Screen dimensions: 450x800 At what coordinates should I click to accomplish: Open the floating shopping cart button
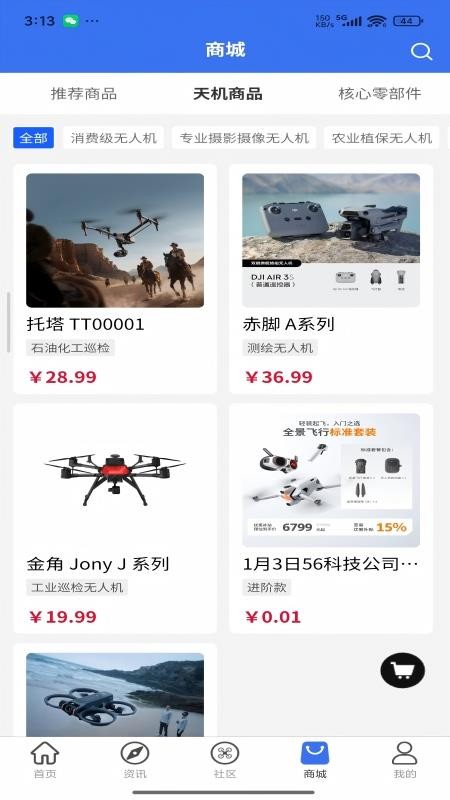(403, 670)
